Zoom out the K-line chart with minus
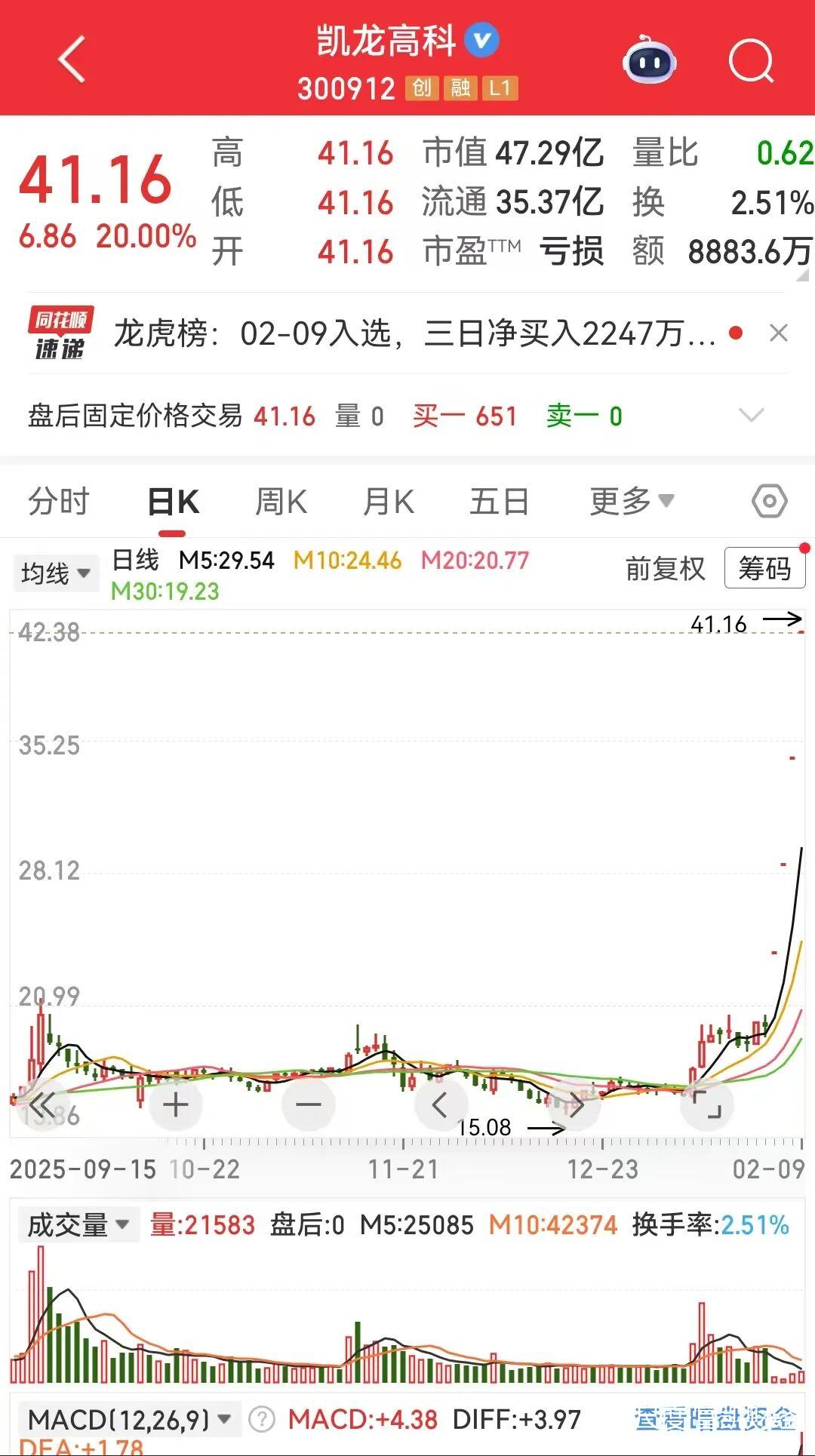The height and width of the screenshot is (1456, 815). click(x=308, y=1105)
